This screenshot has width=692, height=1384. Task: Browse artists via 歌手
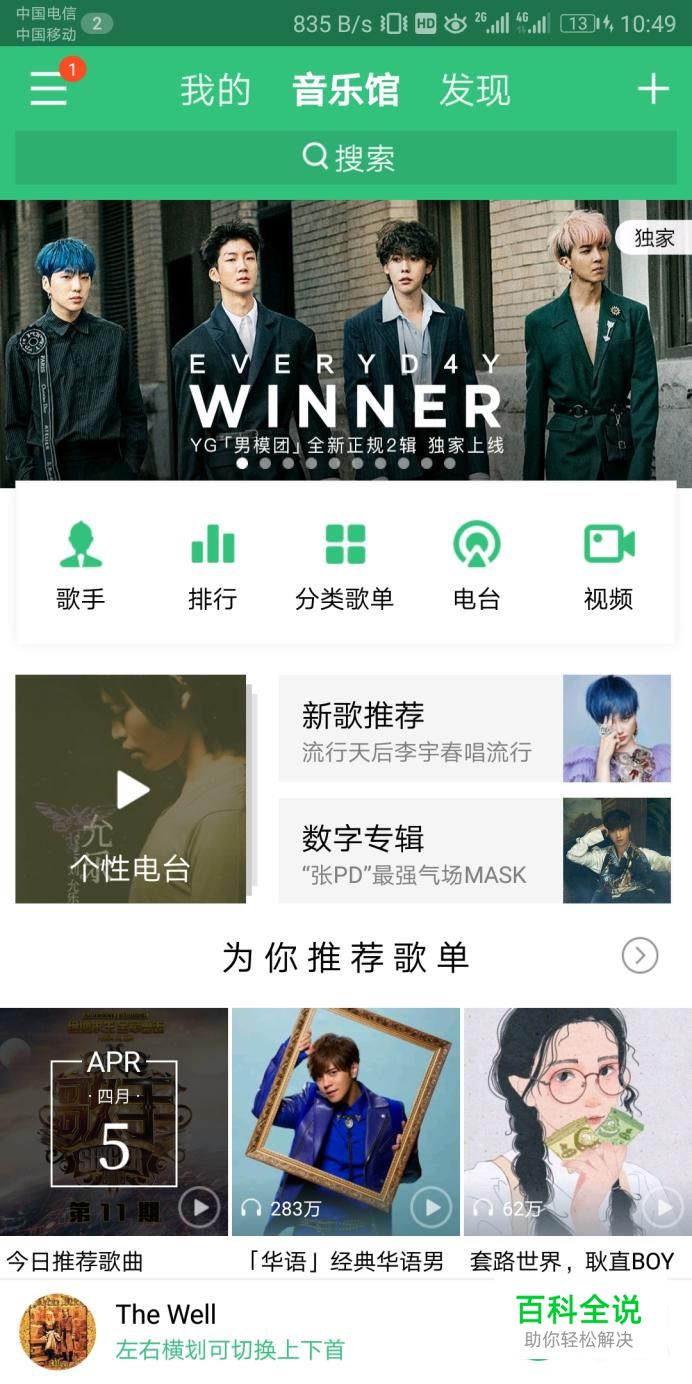tap(80, 566)
